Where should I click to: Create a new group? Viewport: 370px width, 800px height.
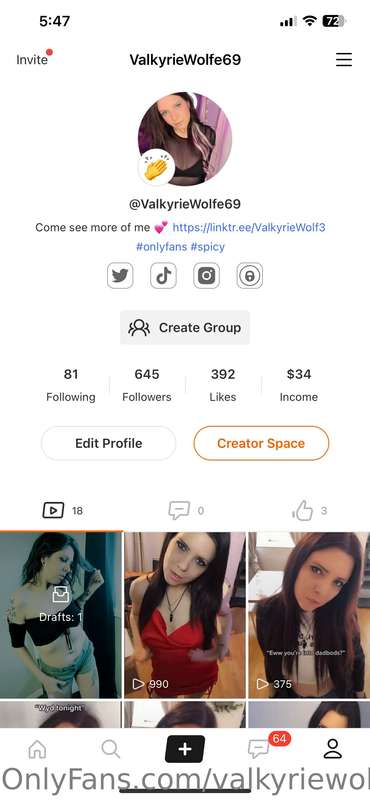pos(185,328)
